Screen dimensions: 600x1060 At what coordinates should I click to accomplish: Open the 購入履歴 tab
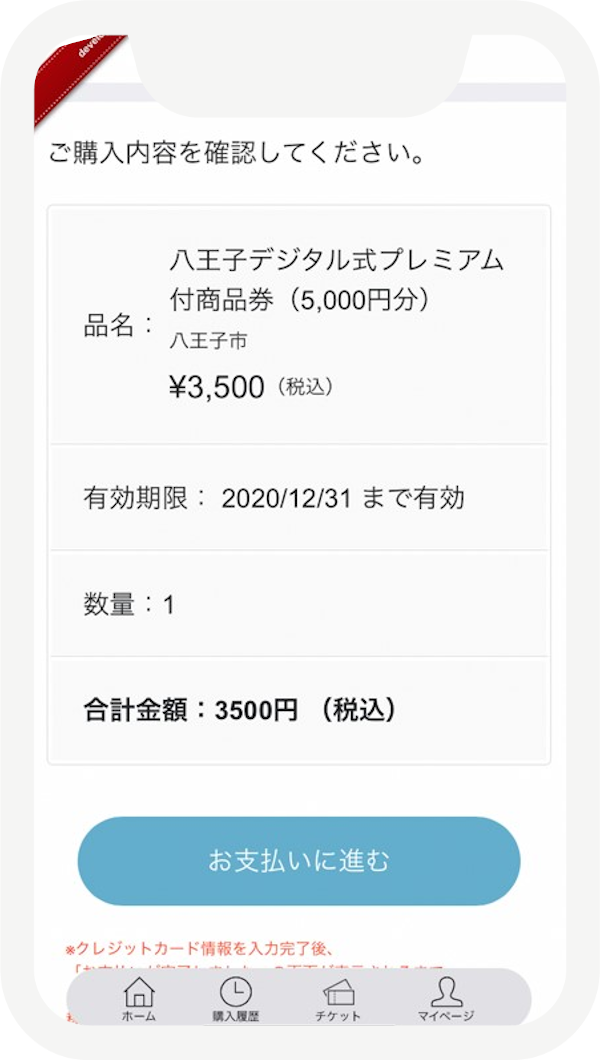pyautogui.click(x=236, y=999)
